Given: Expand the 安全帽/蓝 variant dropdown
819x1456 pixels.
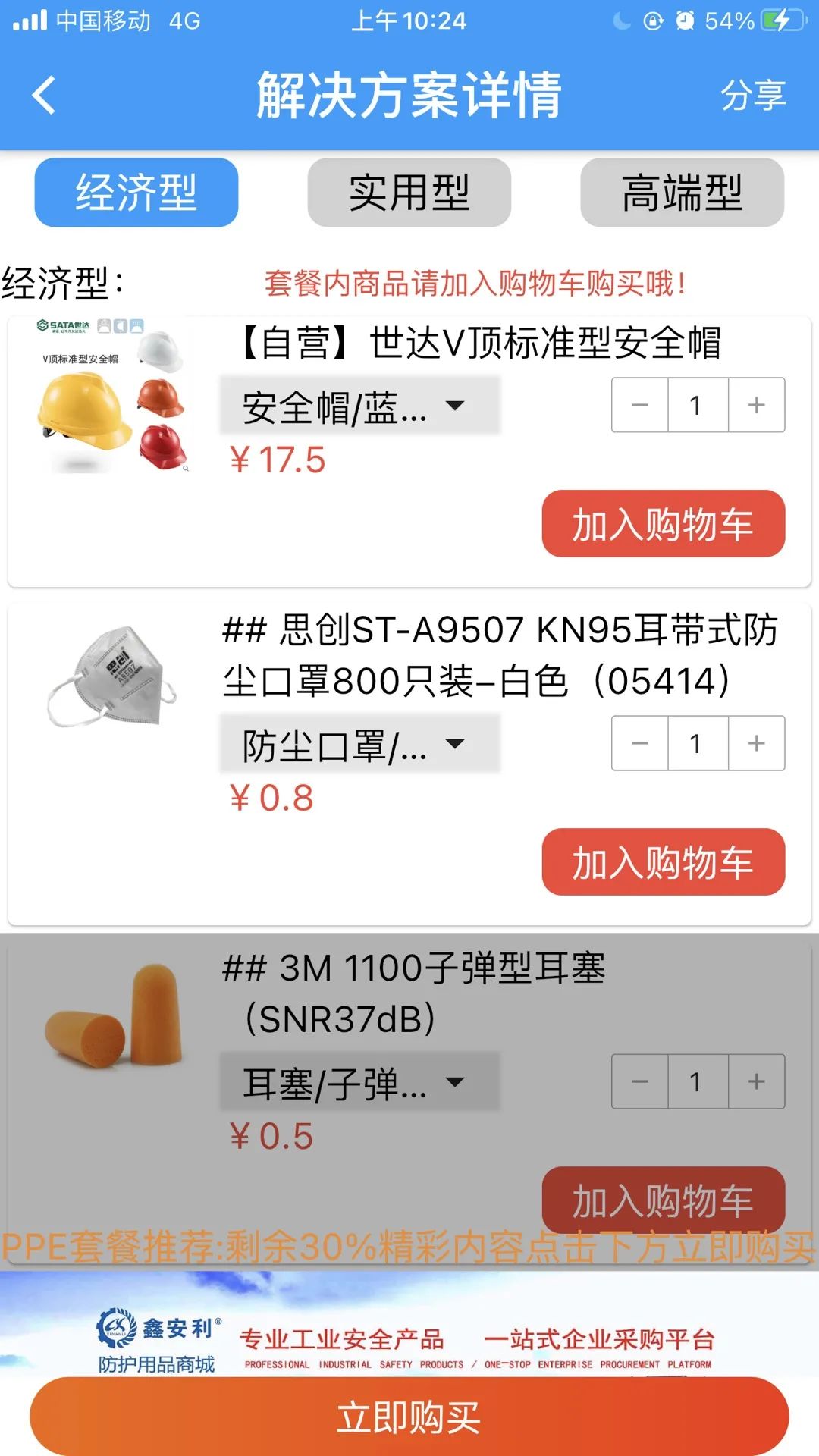Looking at the screenshot, I should [359, 406].
